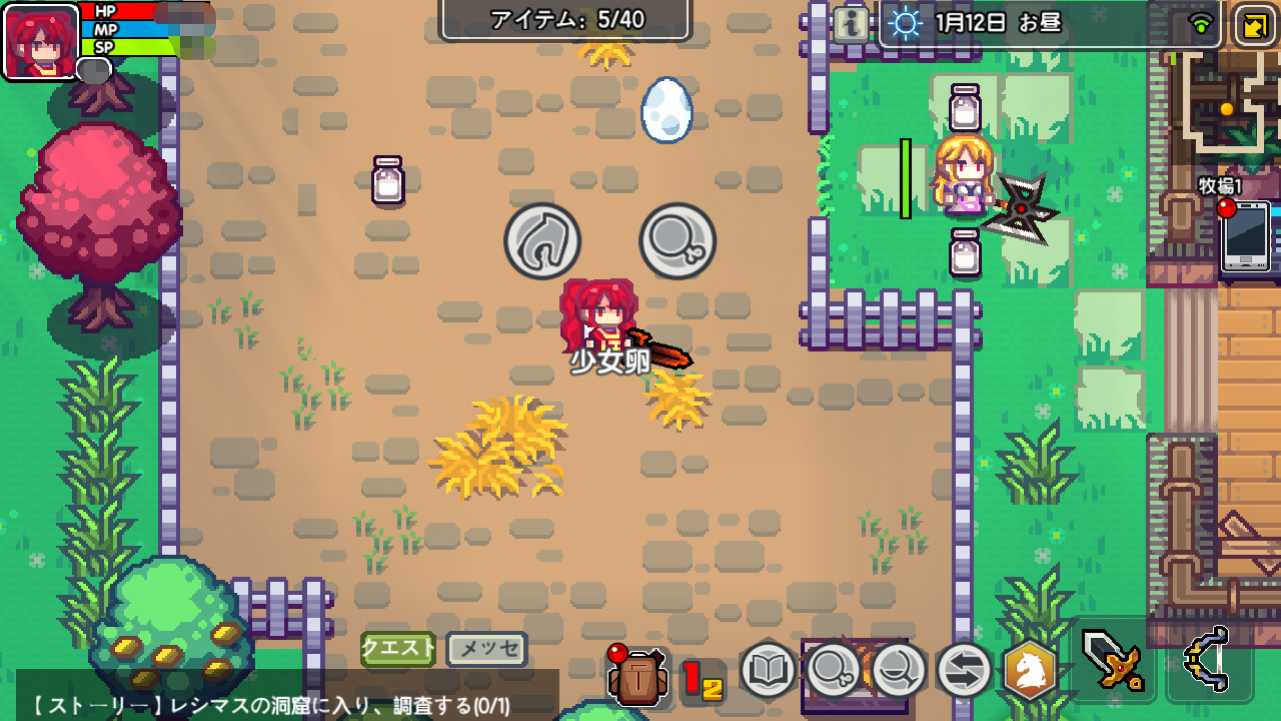Tap the yellow exit icon at top right
The height and width of the screenshot is (721, 1281).
pyautogui.click(x=1254, y=24)
